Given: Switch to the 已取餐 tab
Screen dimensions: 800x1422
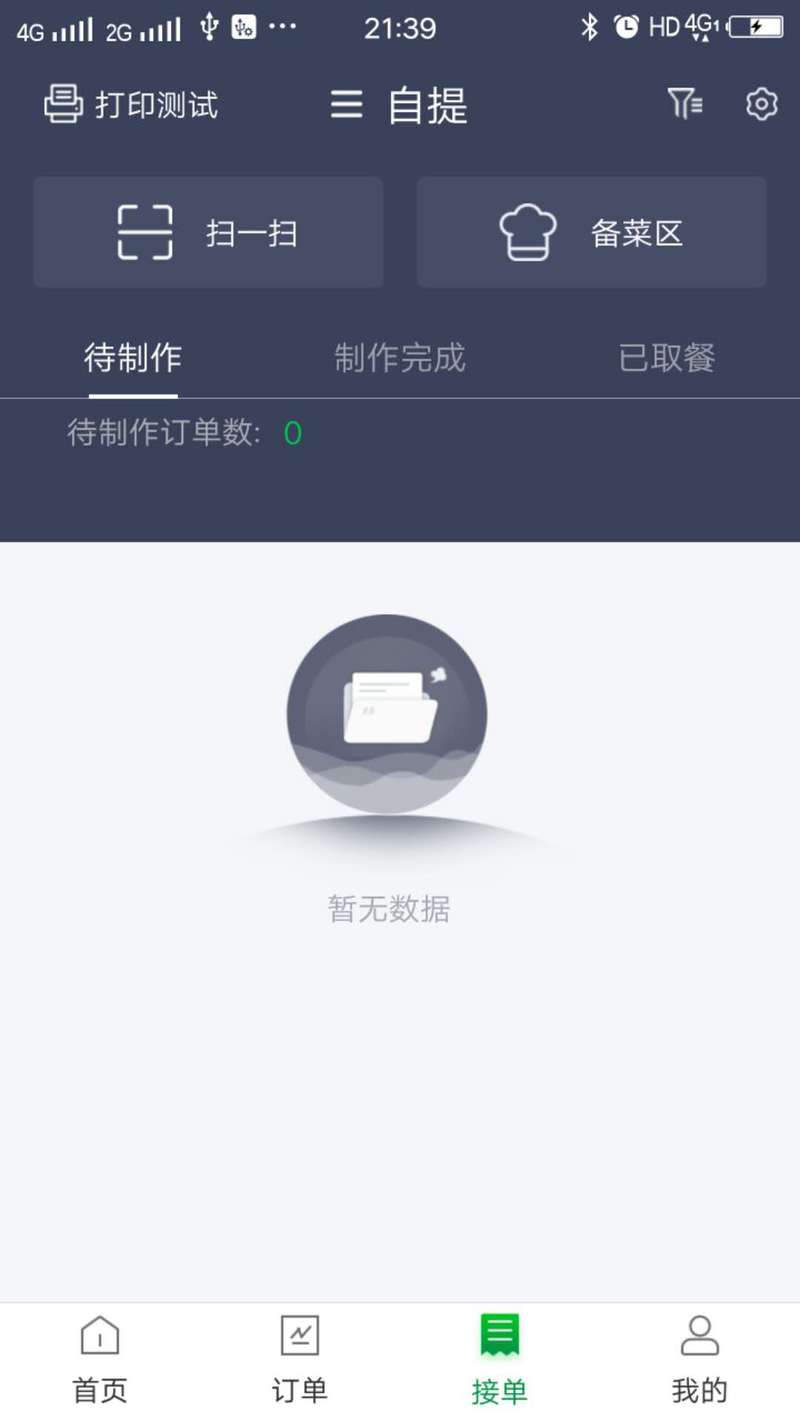Looking at the screenshot, I should tap(667, 358).
